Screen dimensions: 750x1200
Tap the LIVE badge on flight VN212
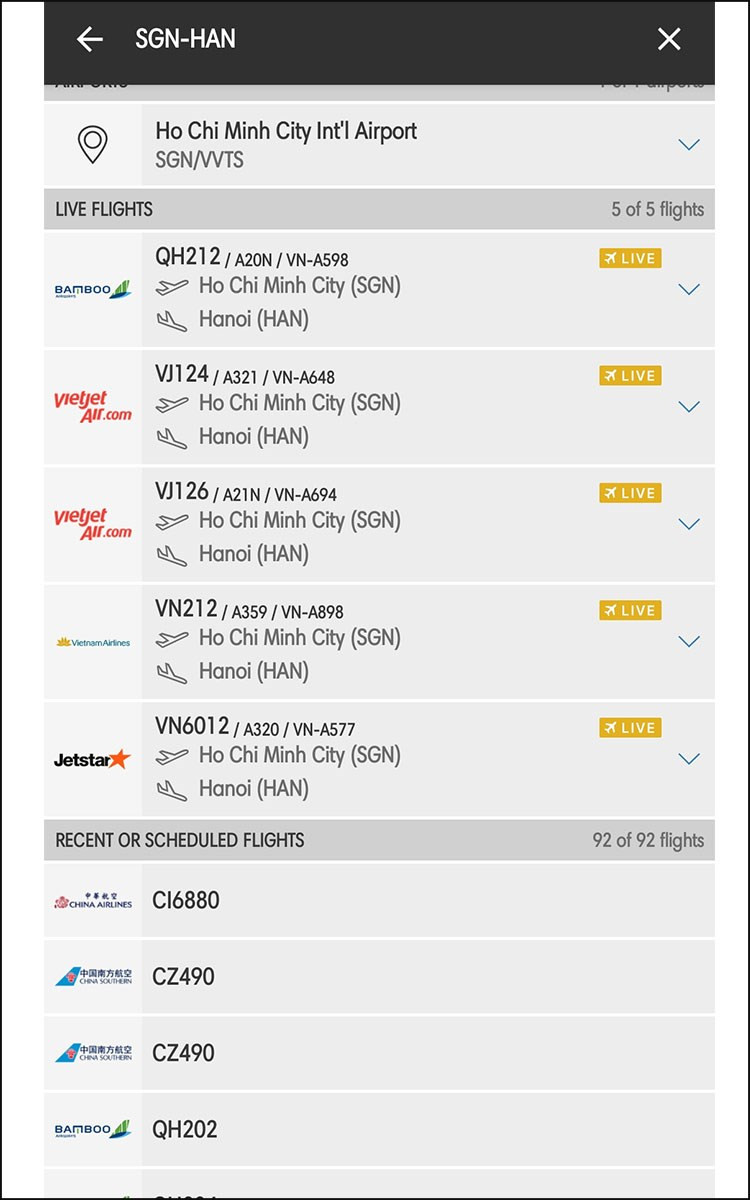629,610
